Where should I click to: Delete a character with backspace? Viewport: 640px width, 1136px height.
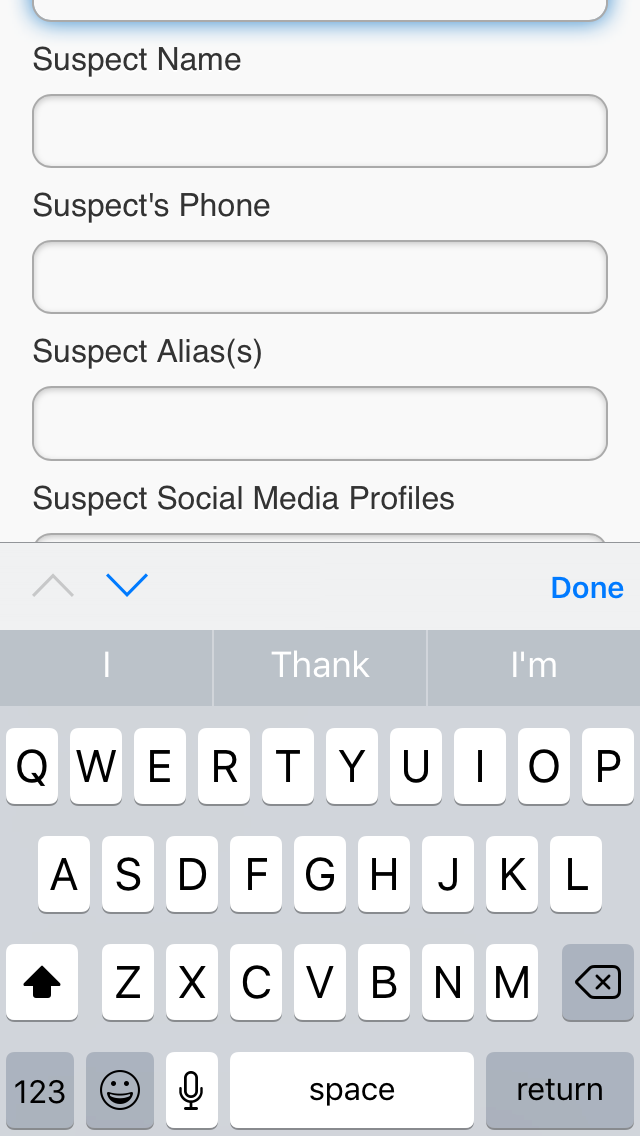pyautogui.click(x=598, y=982)
